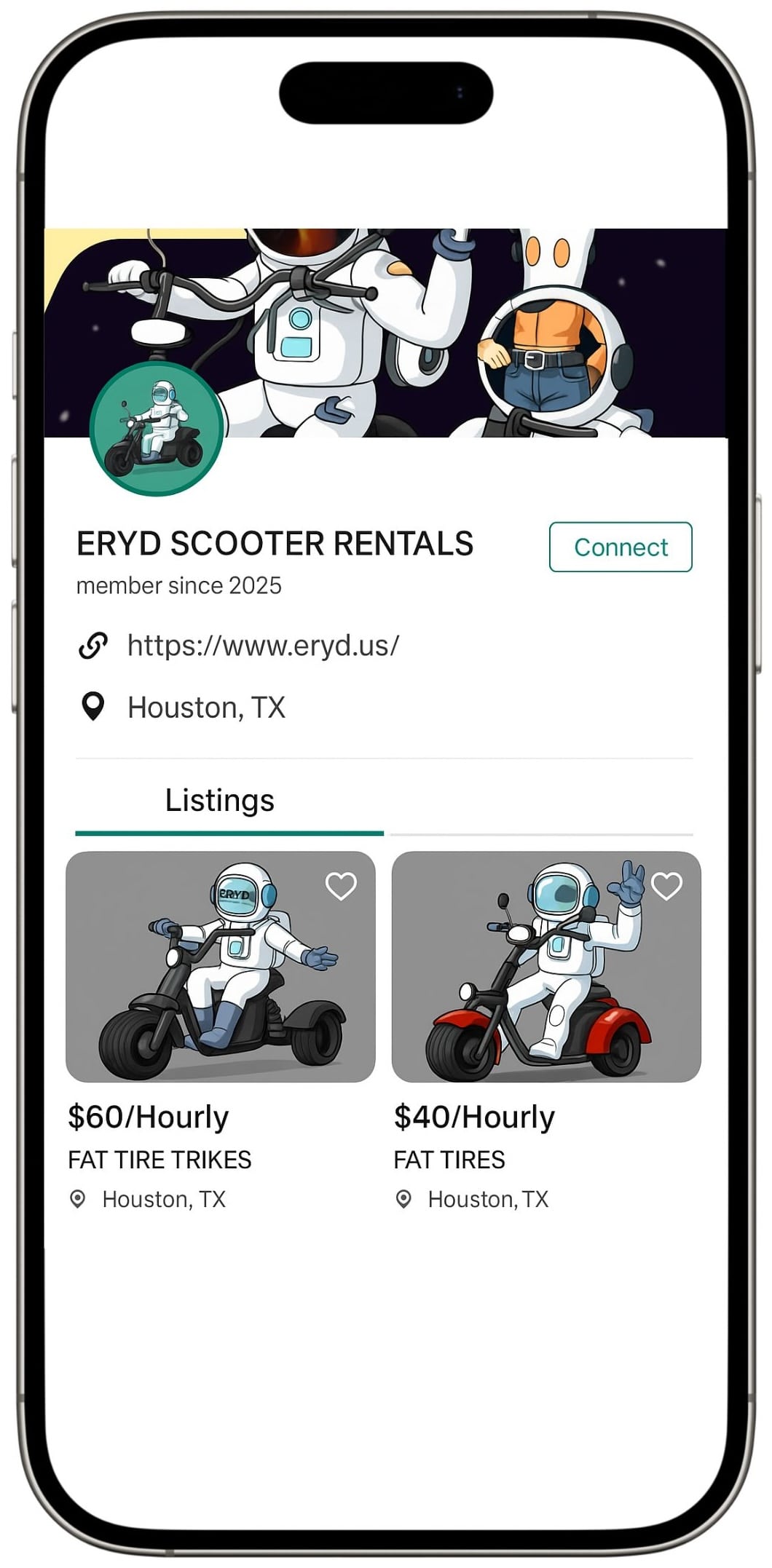Viewport: 772px width, 1568px height.
Task: Open the https://www.eryd.us/ website link
Action: 262,646
